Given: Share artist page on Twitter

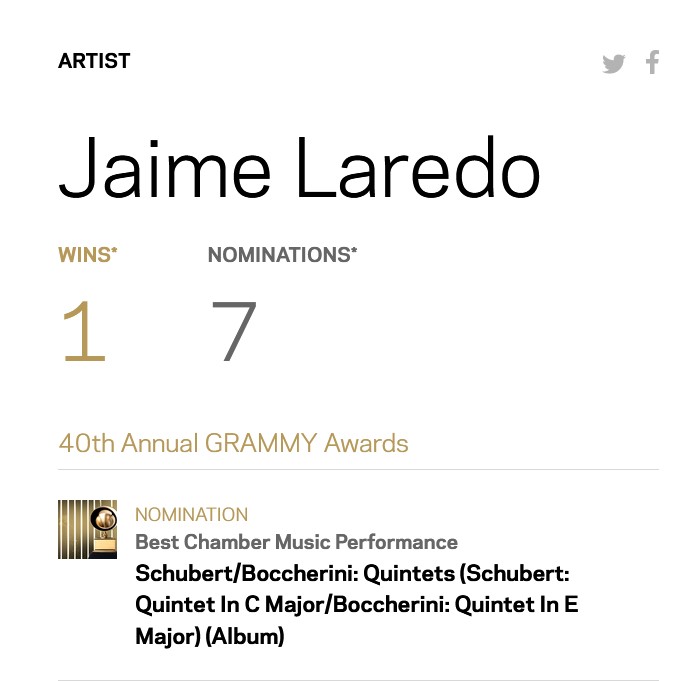Looking at the screenshot, I should (613, 64).
